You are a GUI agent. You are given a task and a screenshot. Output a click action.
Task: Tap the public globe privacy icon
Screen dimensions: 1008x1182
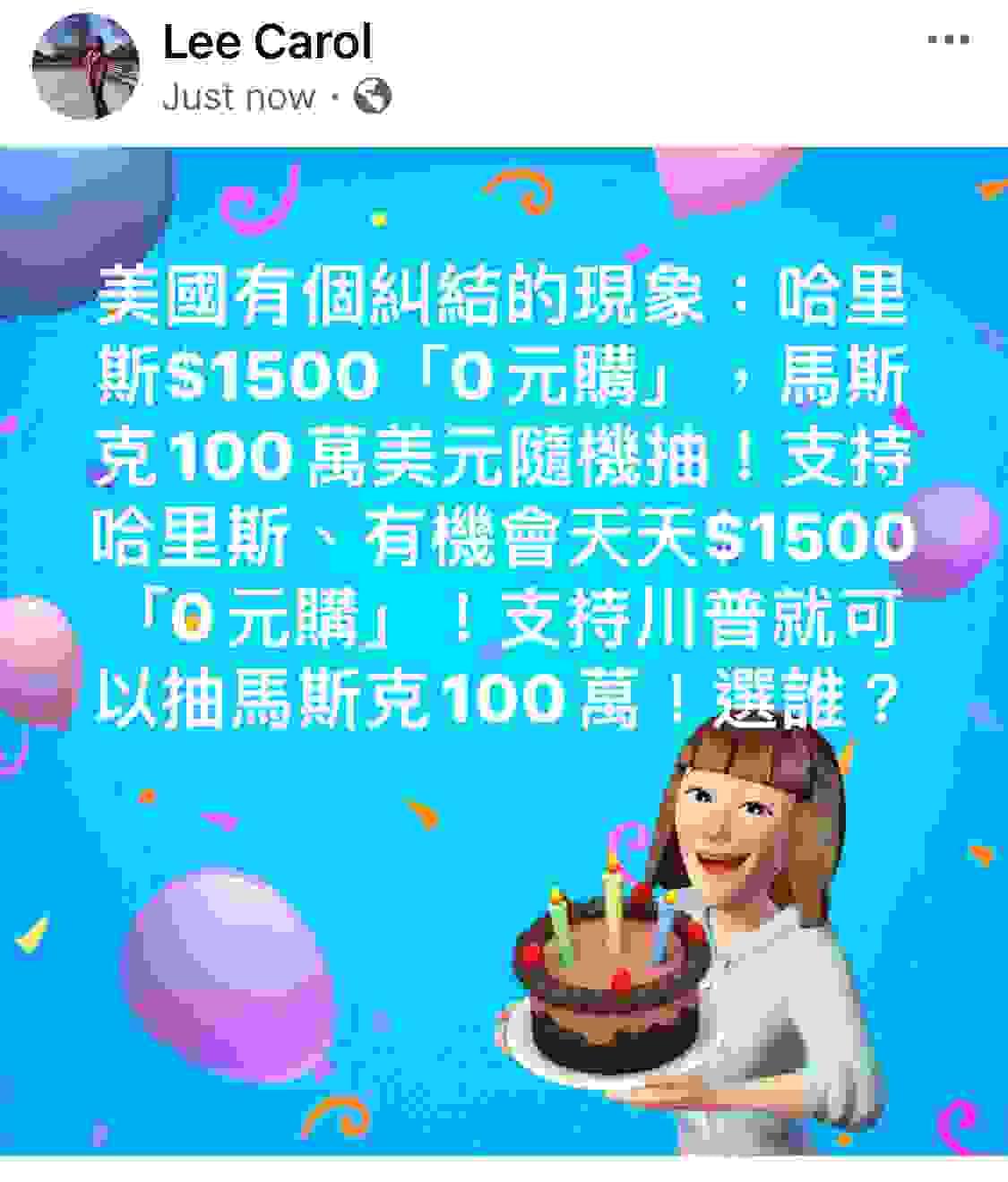coord(373,96)
